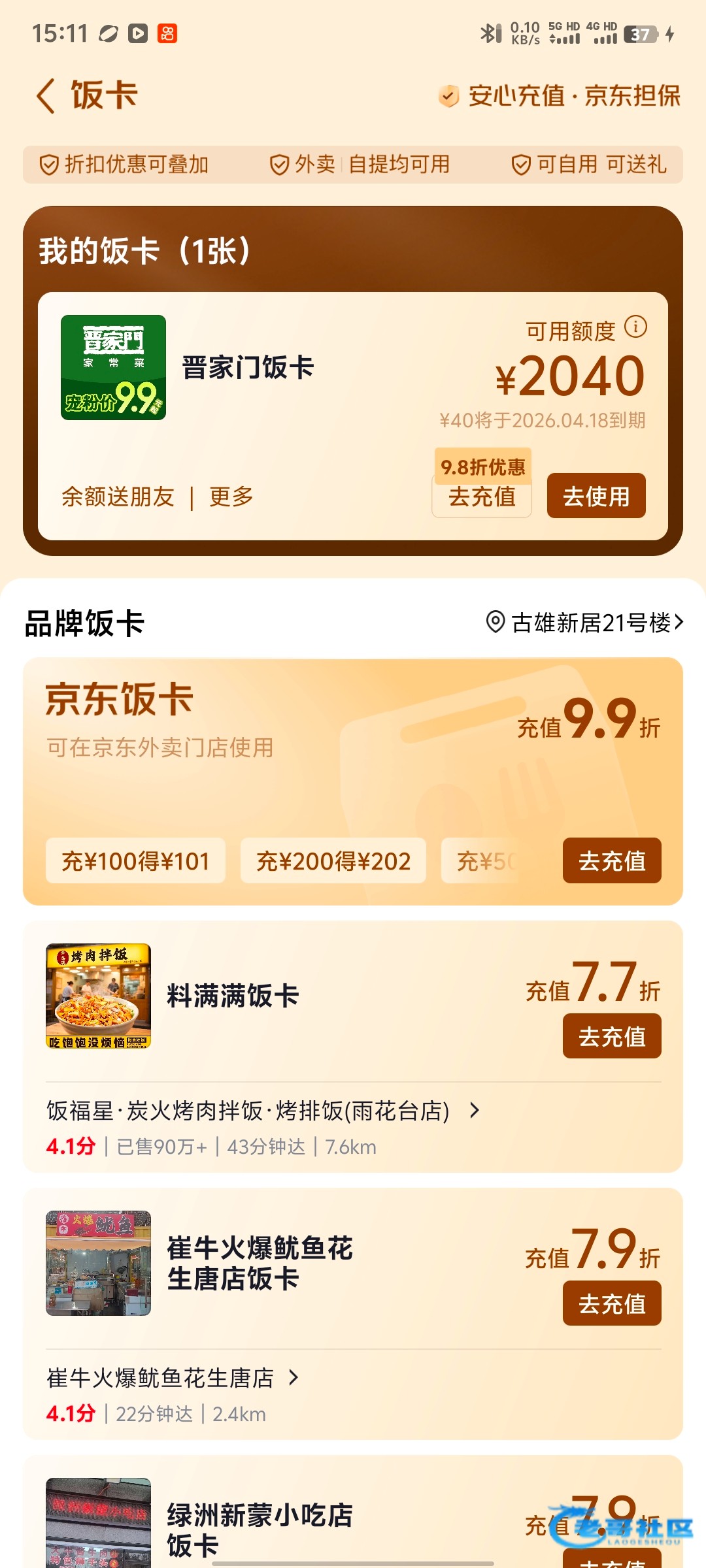Open 更多 options for 晋家门饭卡

click(231, 497)
